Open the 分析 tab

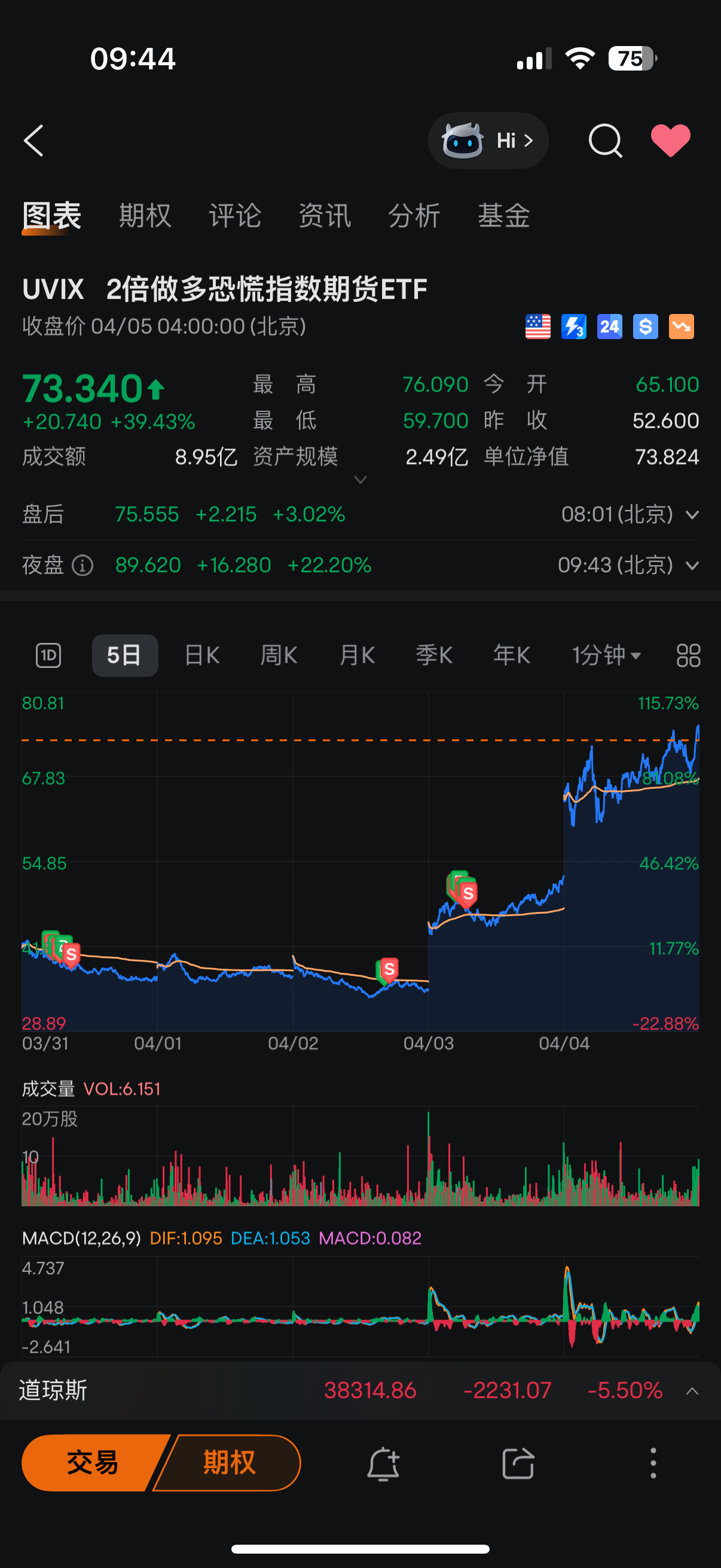click(414, 215)
